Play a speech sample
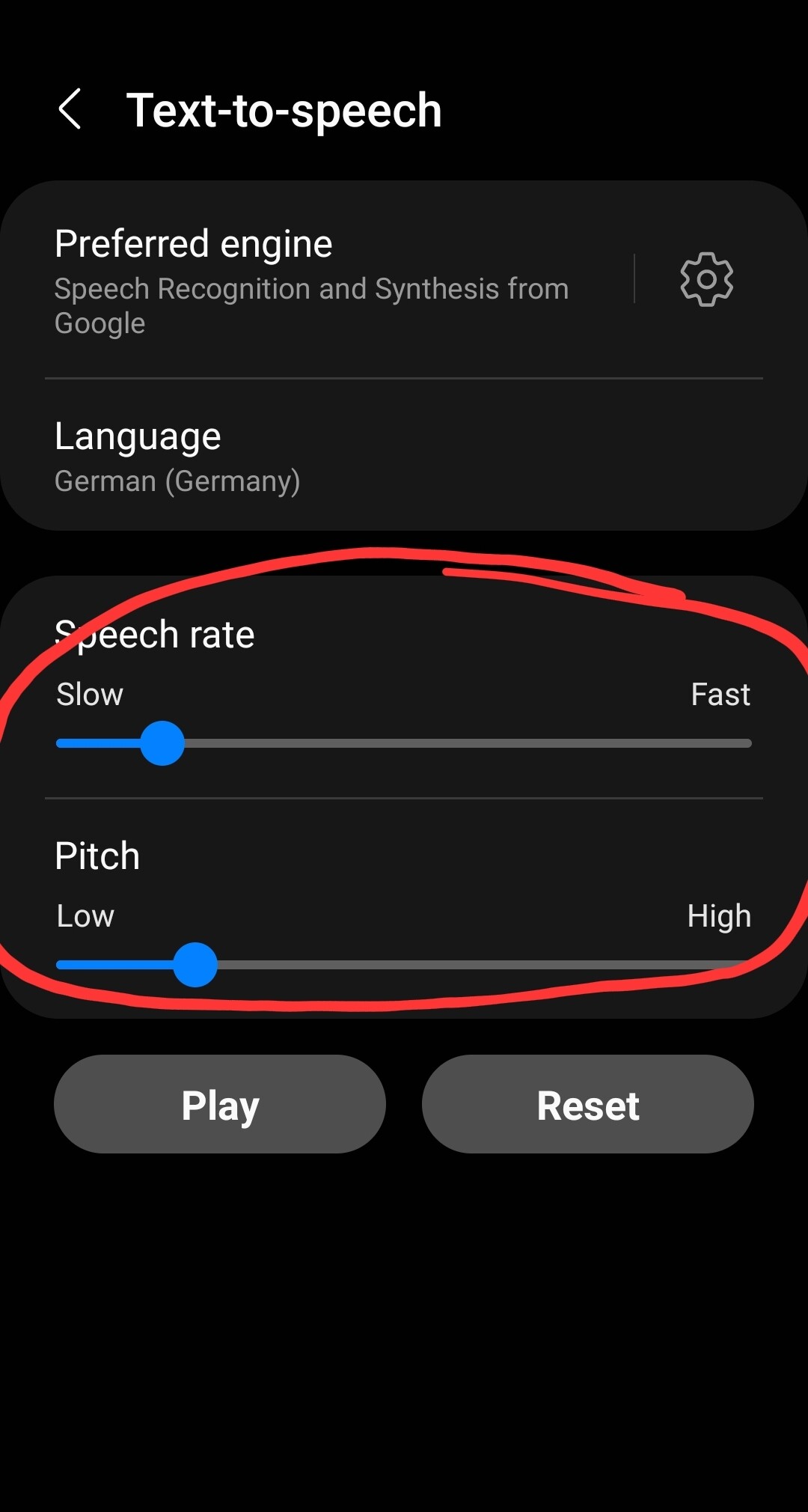 coord(220,1104)
